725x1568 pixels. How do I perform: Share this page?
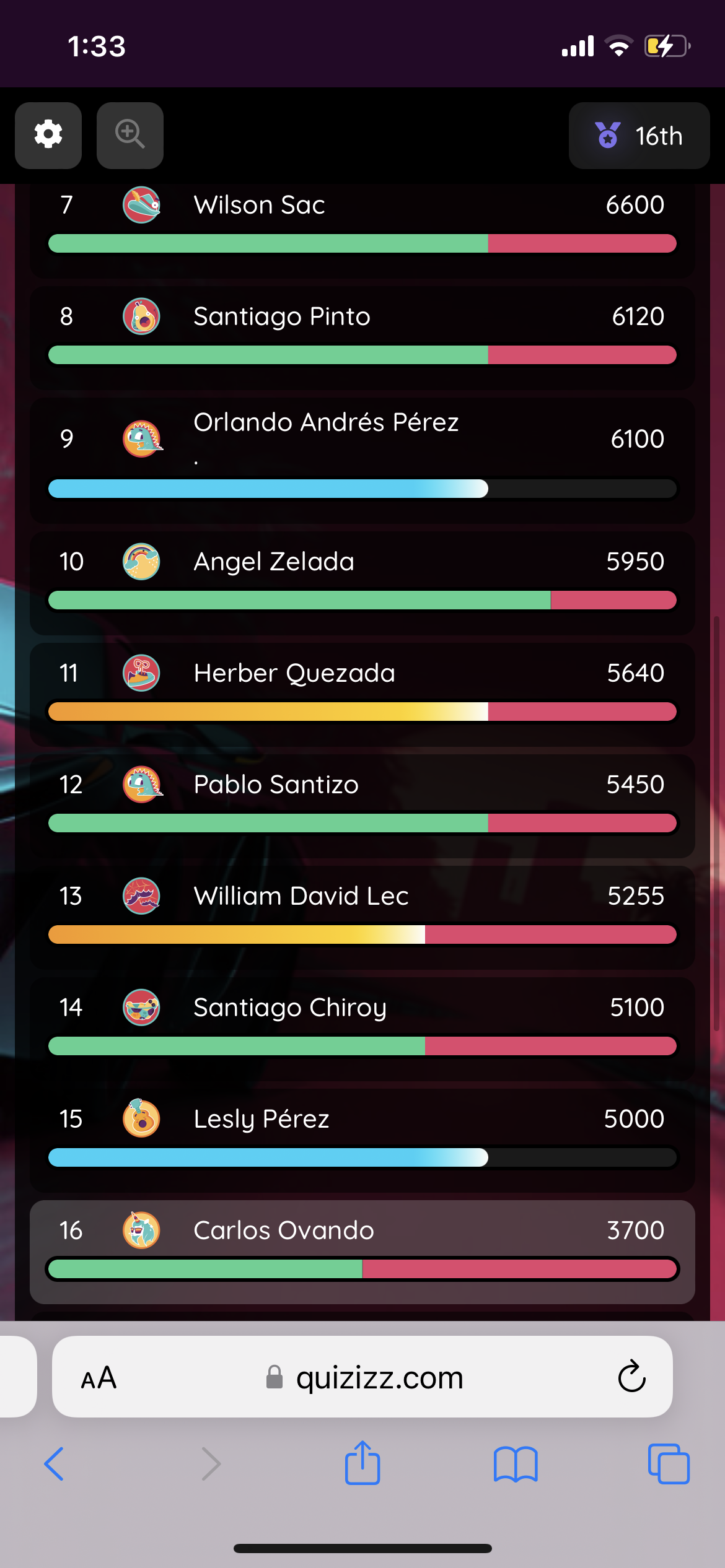coord(362,1463)
